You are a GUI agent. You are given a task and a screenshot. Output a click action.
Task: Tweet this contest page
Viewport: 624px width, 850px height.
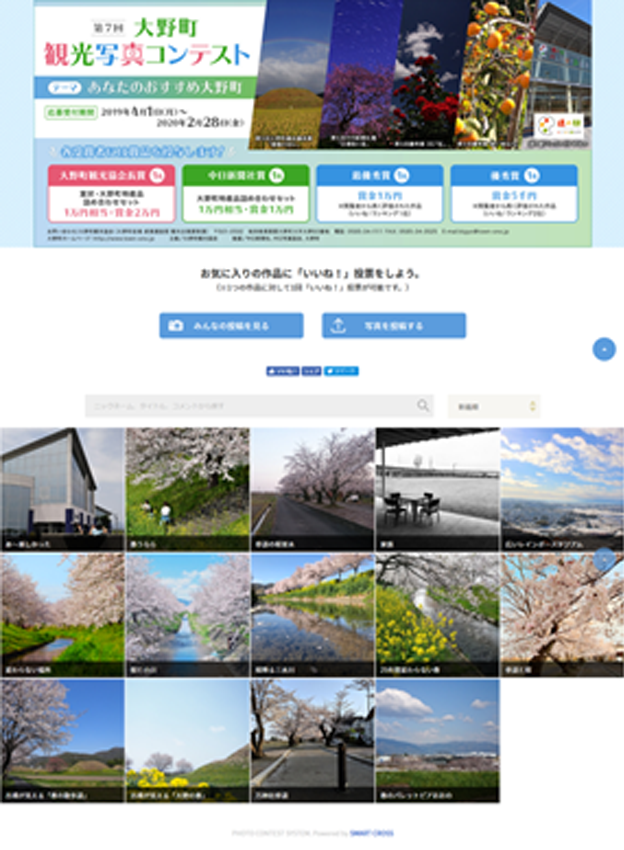341,371
